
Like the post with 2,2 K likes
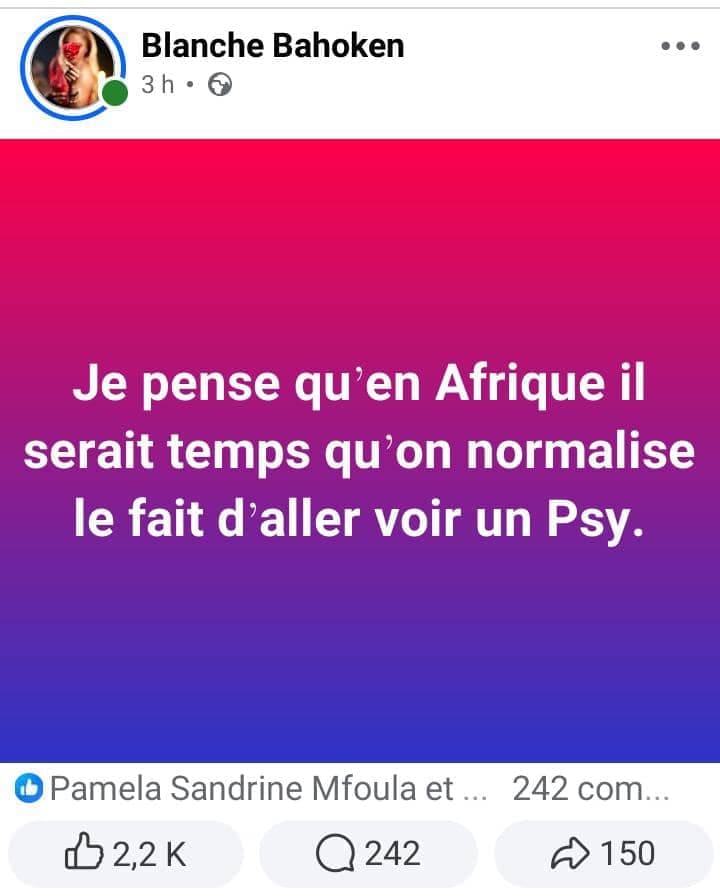[126, 853]
